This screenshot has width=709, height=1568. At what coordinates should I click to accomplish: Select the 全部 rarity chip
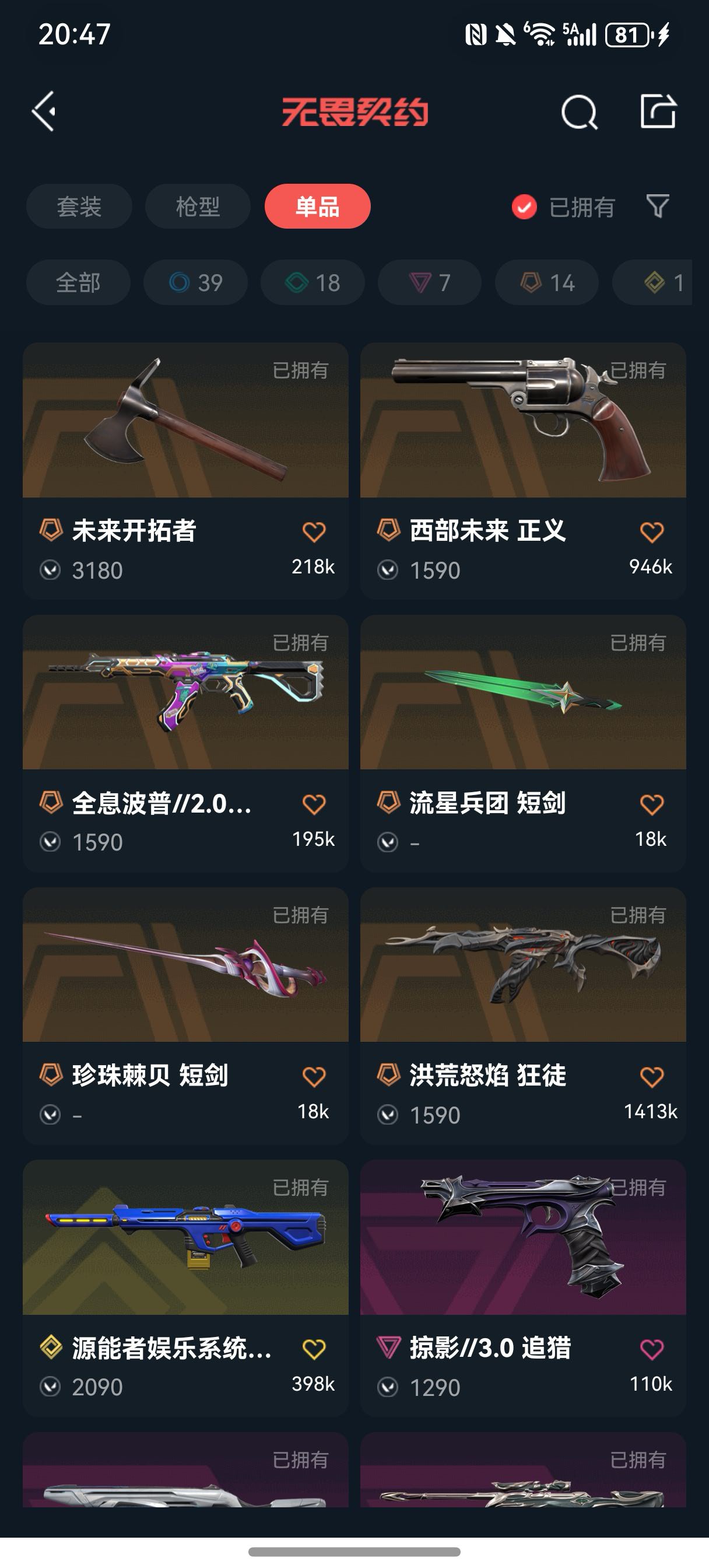tap(78, 282)
